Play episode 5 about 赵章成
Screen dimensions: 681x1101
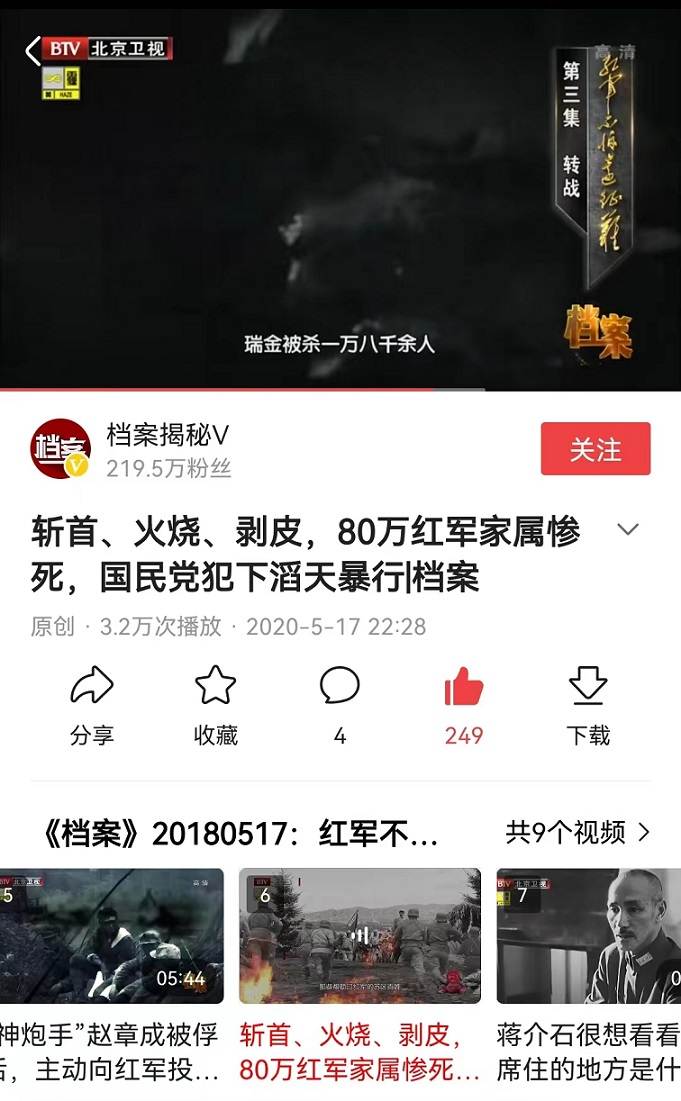110,936
